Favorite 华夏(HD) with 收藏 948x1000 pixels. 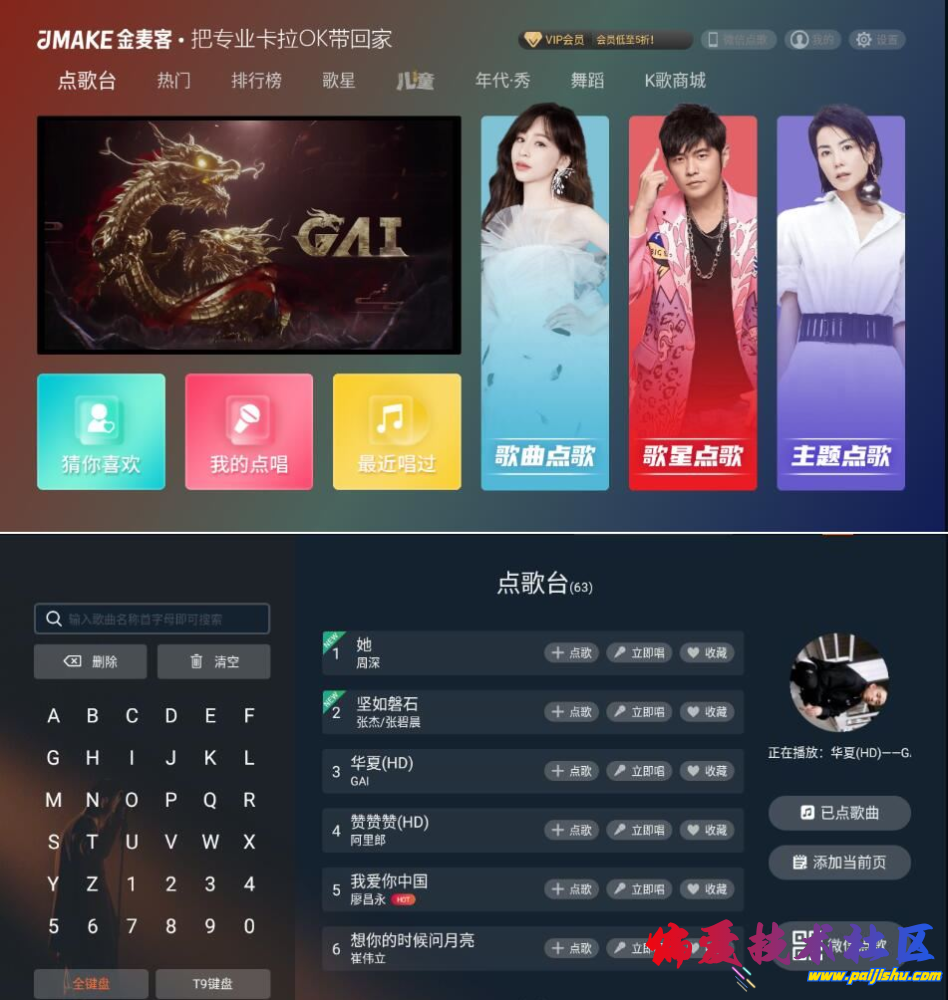[707, 771]
